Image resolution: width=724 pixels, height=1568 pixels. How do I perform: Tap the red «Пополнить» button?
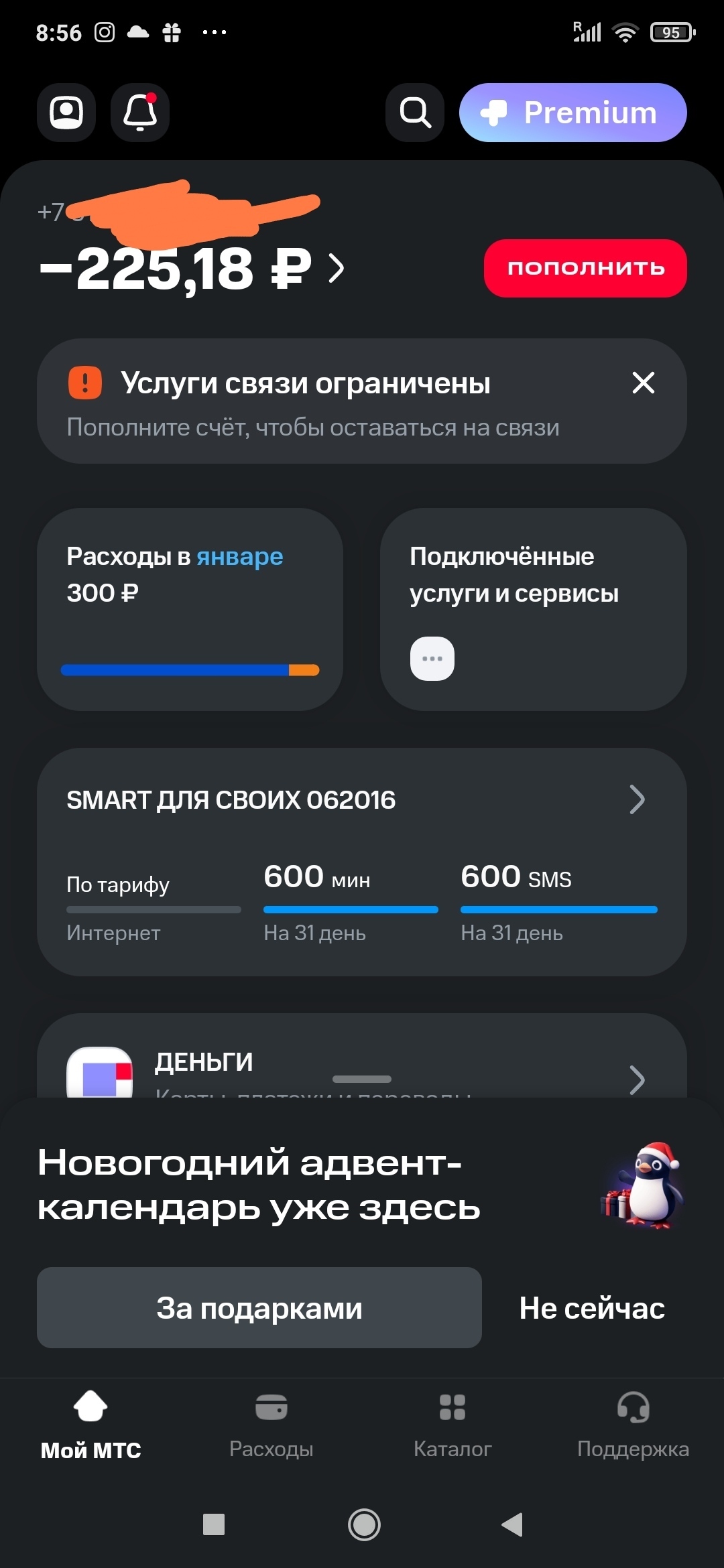pyautogui.click(x=585, y=268)
